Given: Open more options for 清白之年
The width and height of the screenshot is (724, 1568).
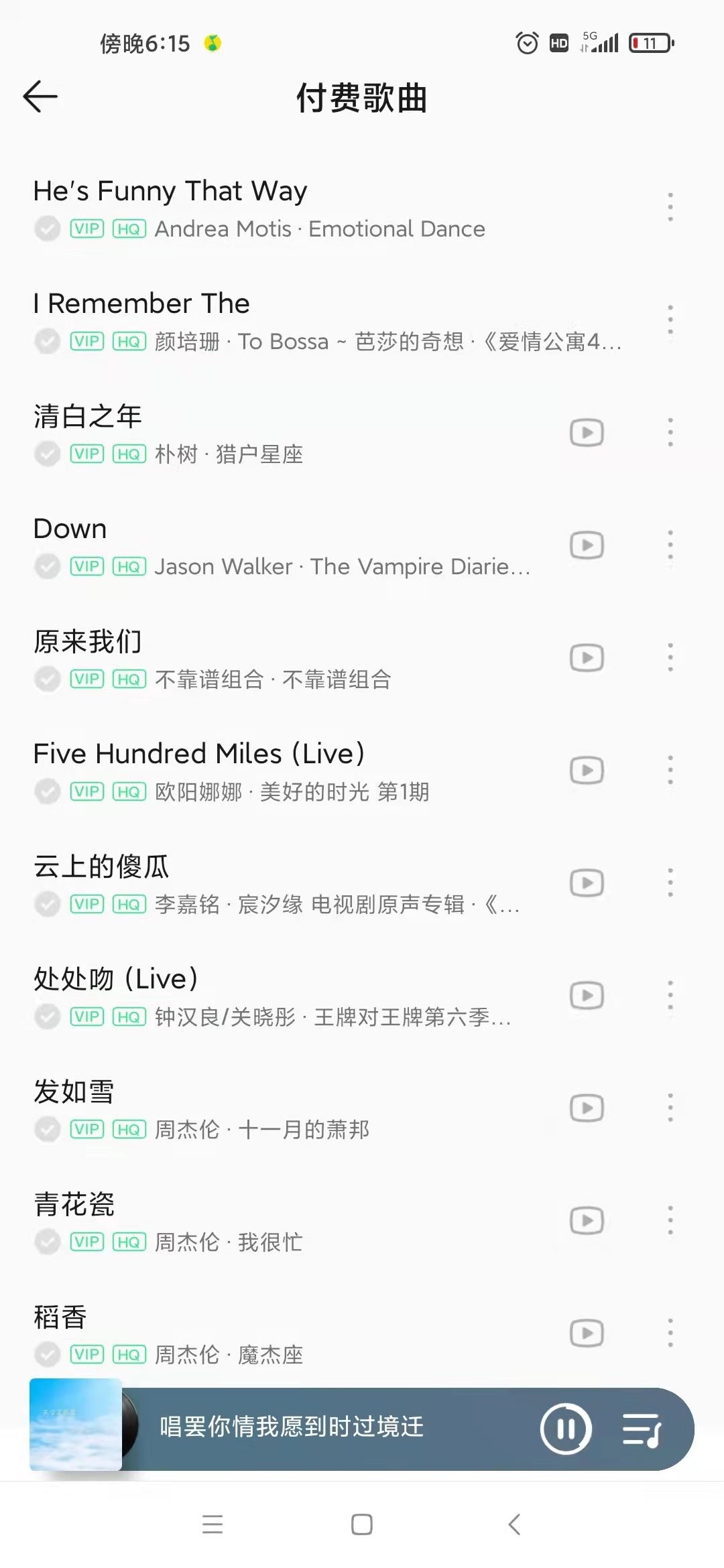Looking at the screenshot, I should coord(670,433).
